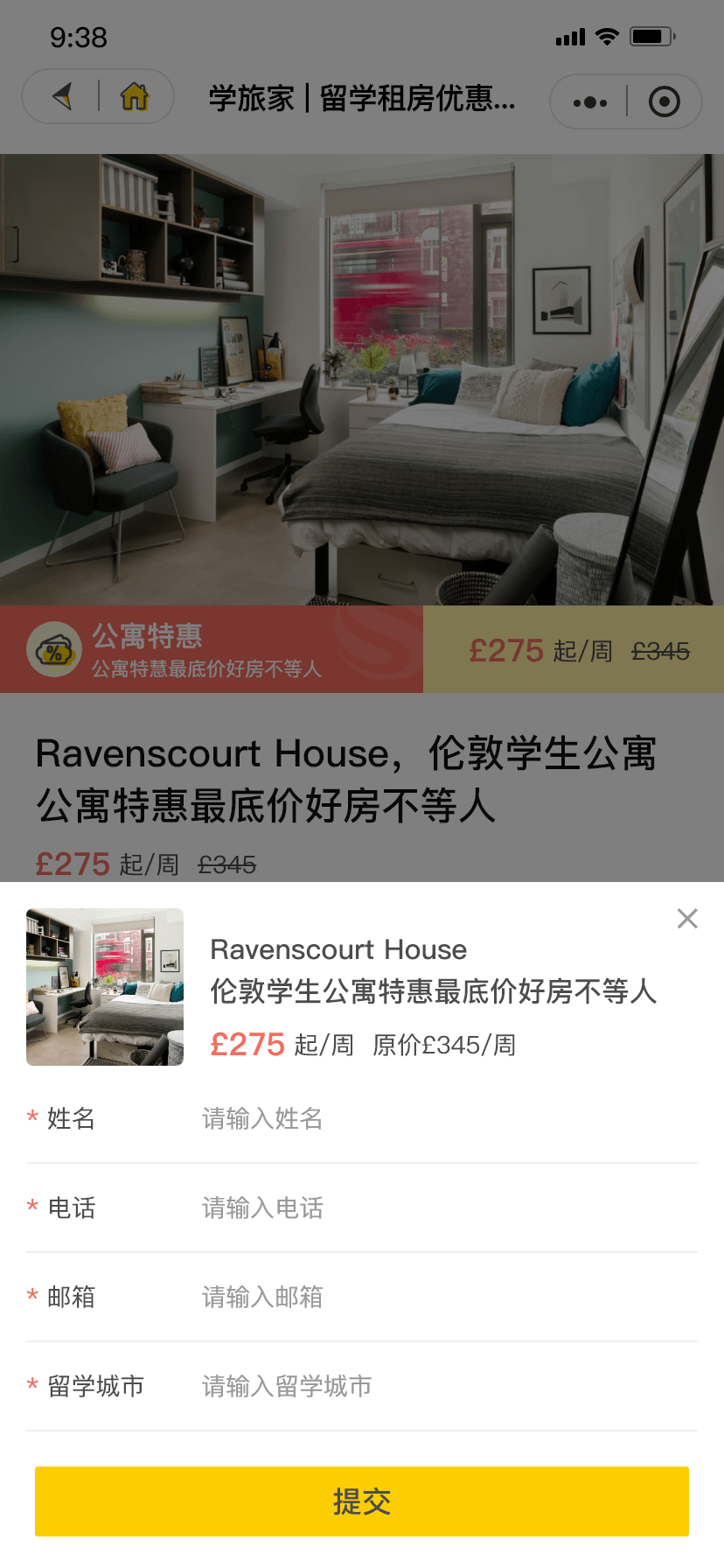Screen dimensions: 724x1568
Task: Open the mini program home icon
Action: tap(135, 96)
